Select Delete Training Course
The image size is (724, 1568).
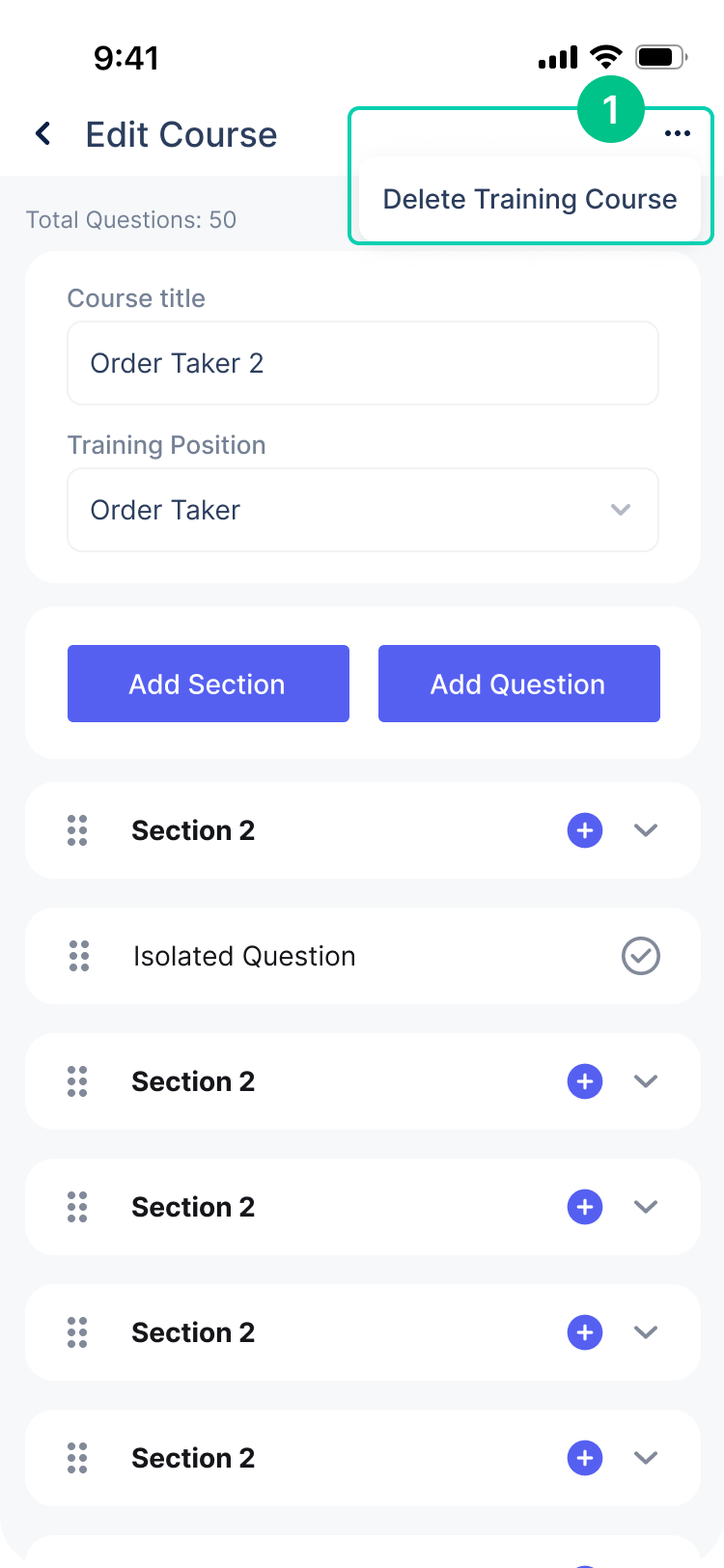point(529,199)
